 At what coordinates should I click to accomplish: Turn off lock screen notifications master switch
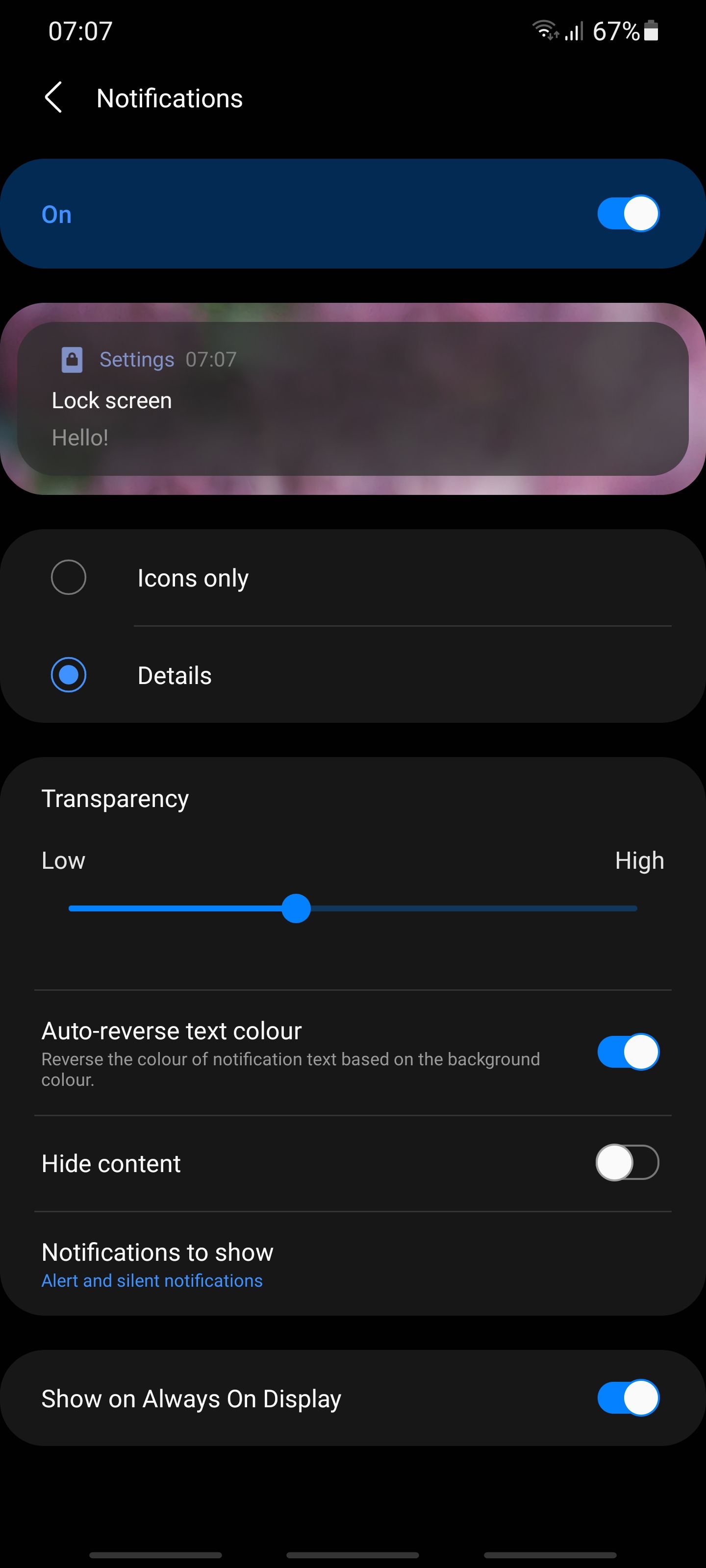pos(628,214)
